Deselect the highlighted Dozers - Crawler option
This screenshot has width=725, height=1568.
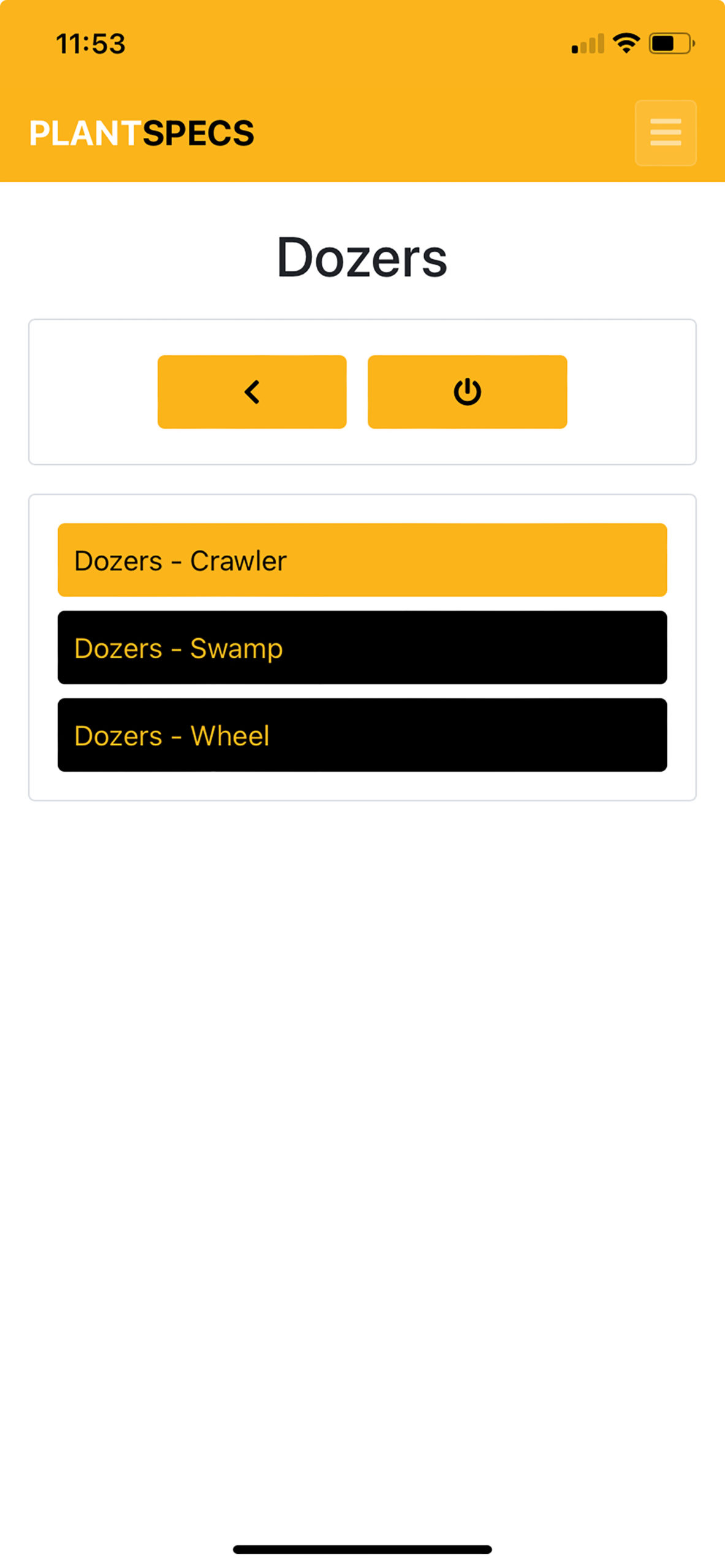tap(362, 559)
